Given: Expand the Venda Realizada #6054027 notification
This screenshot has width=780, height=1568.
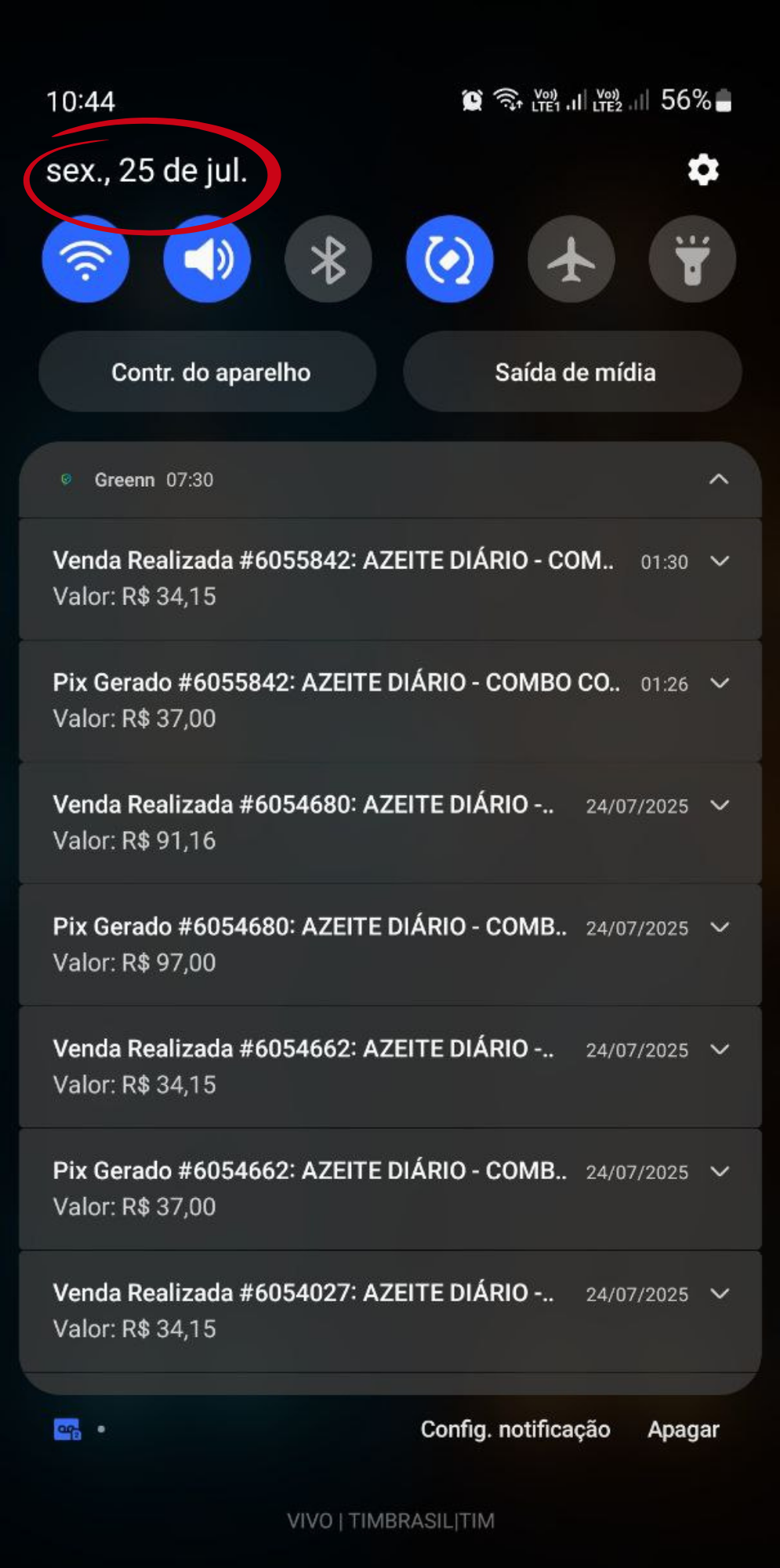Looking at the screenshot, I should [x=720, y=1293].
